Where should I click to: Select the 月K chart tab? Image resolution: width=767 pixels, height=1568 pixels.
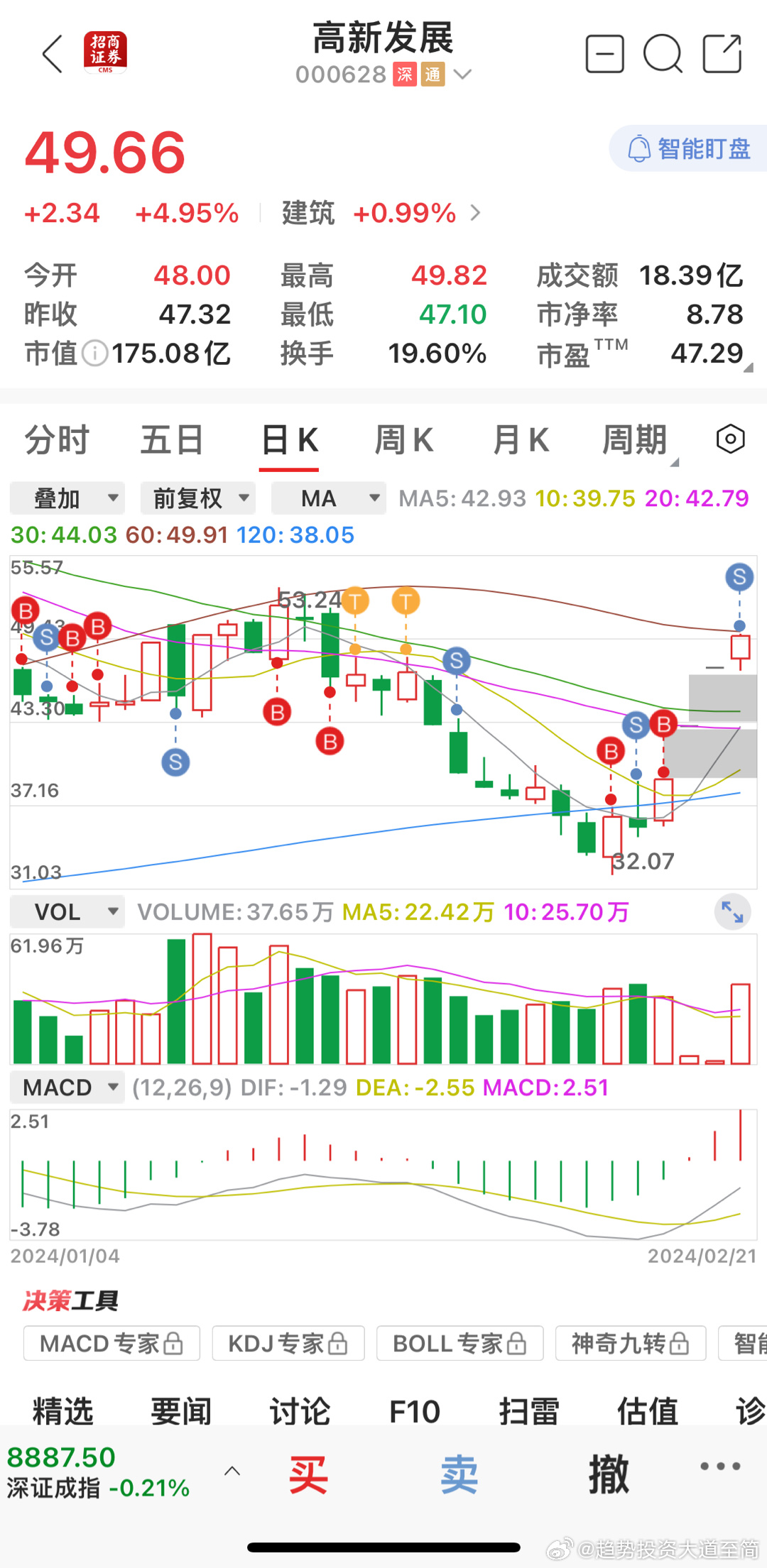coord(521,440)
